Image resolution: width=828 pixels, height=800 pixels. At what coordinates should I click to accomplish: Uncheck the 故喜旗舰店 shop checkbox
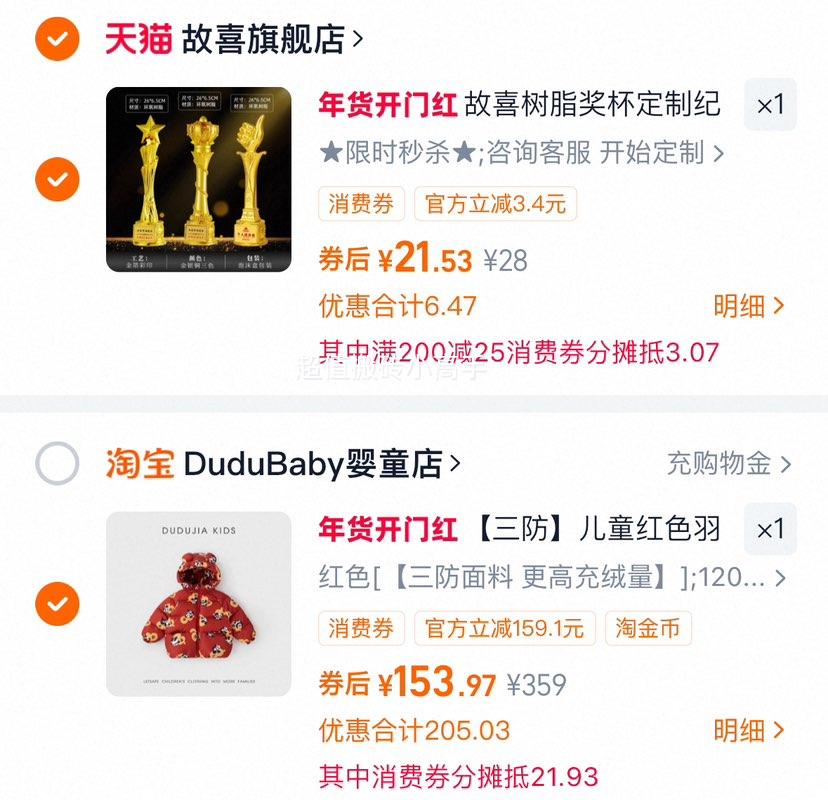tap(58, 40)
